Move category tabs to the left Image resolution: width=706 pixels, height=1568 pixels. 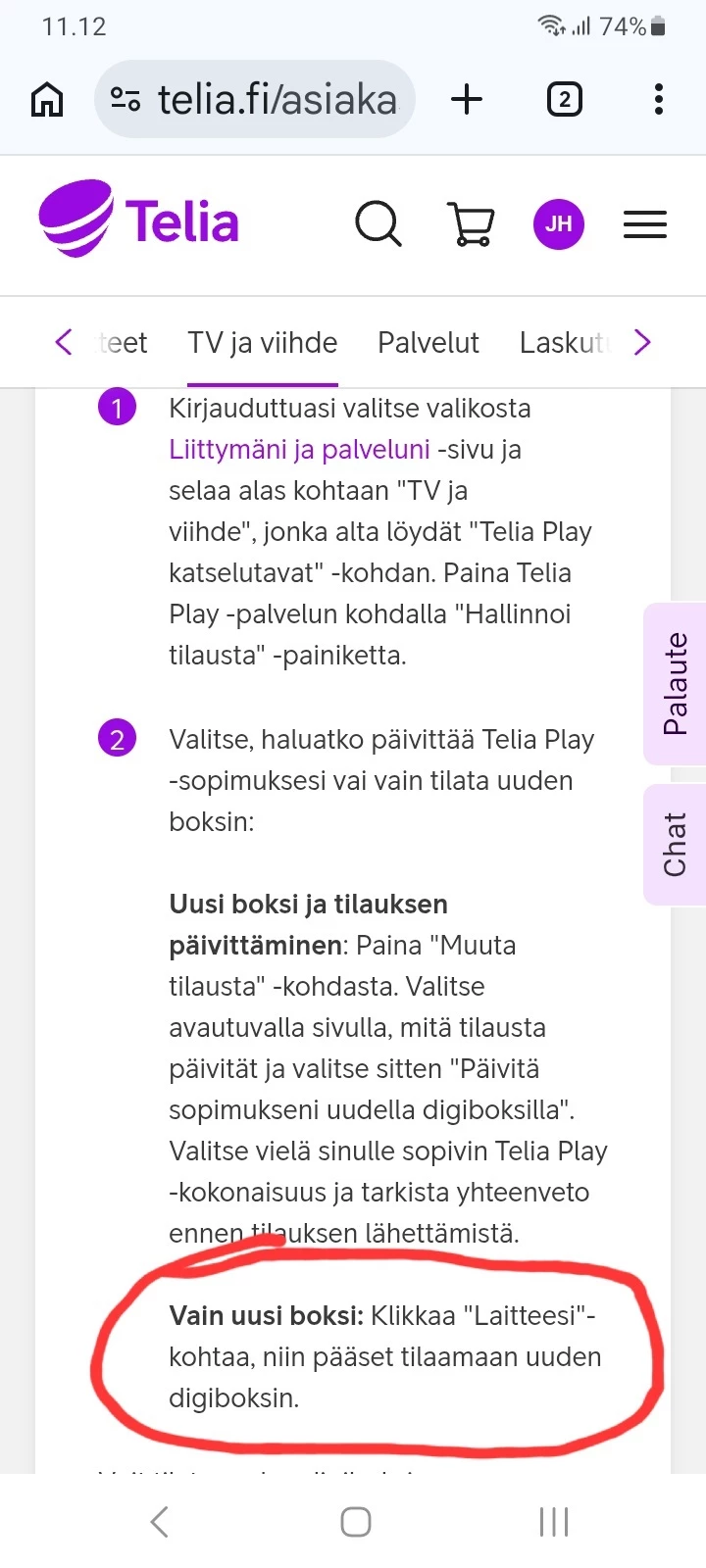64,342
